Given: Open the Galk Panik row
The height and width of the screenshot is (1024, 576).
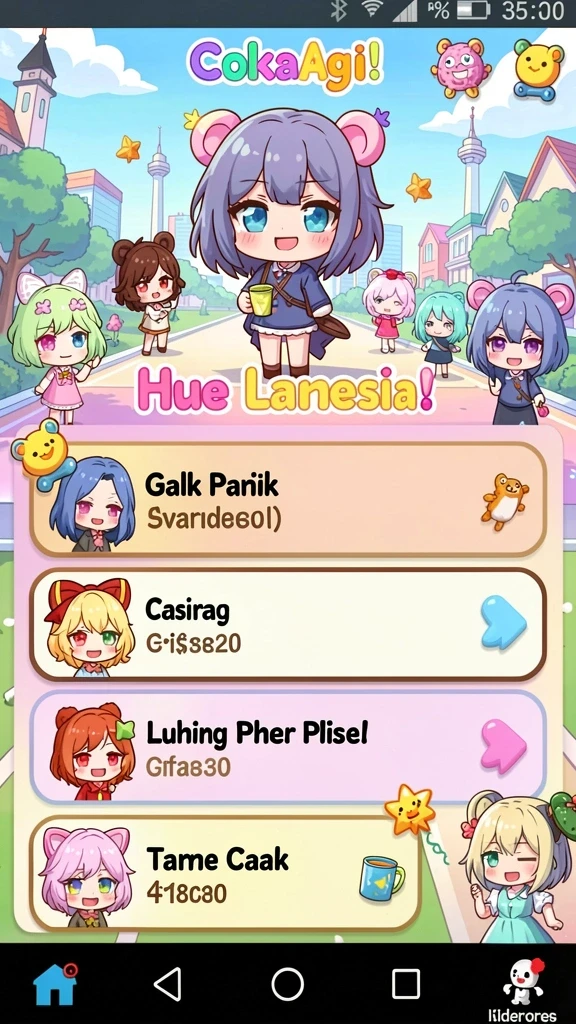Looking at the screenshot, I should coord(287,500).
